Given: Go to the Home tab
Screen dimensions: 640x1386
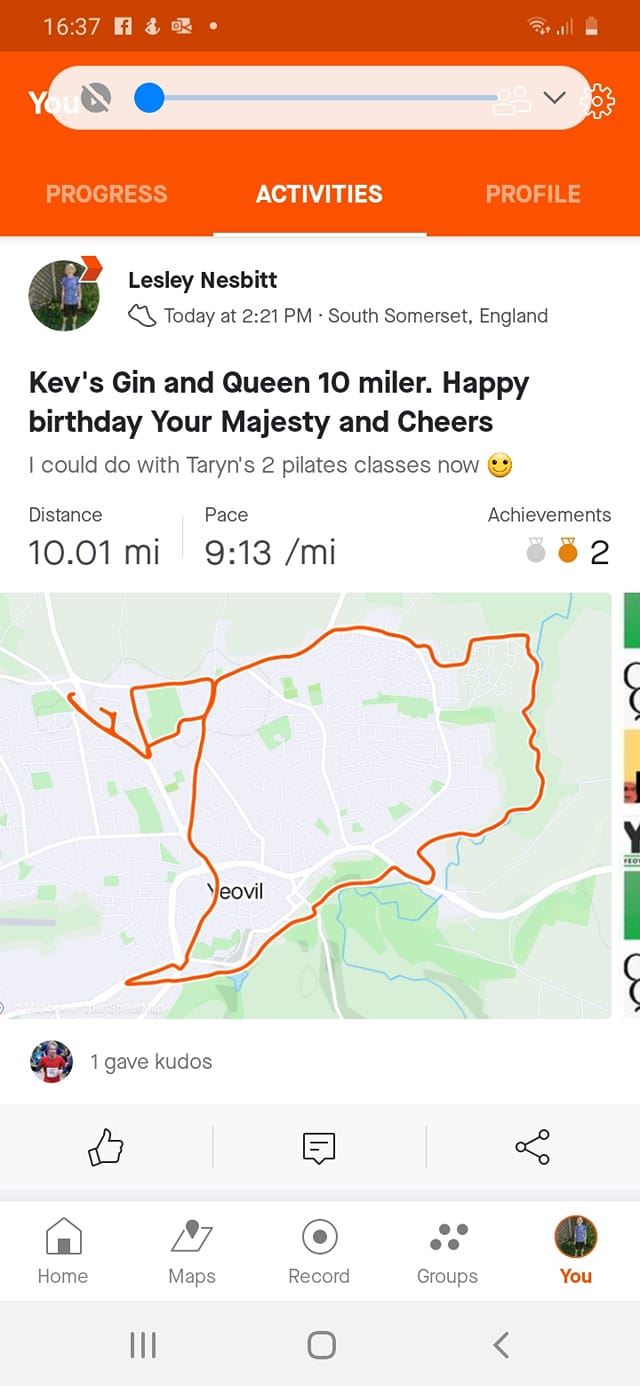Looking at the screenshot, I should click(63, 1251).
